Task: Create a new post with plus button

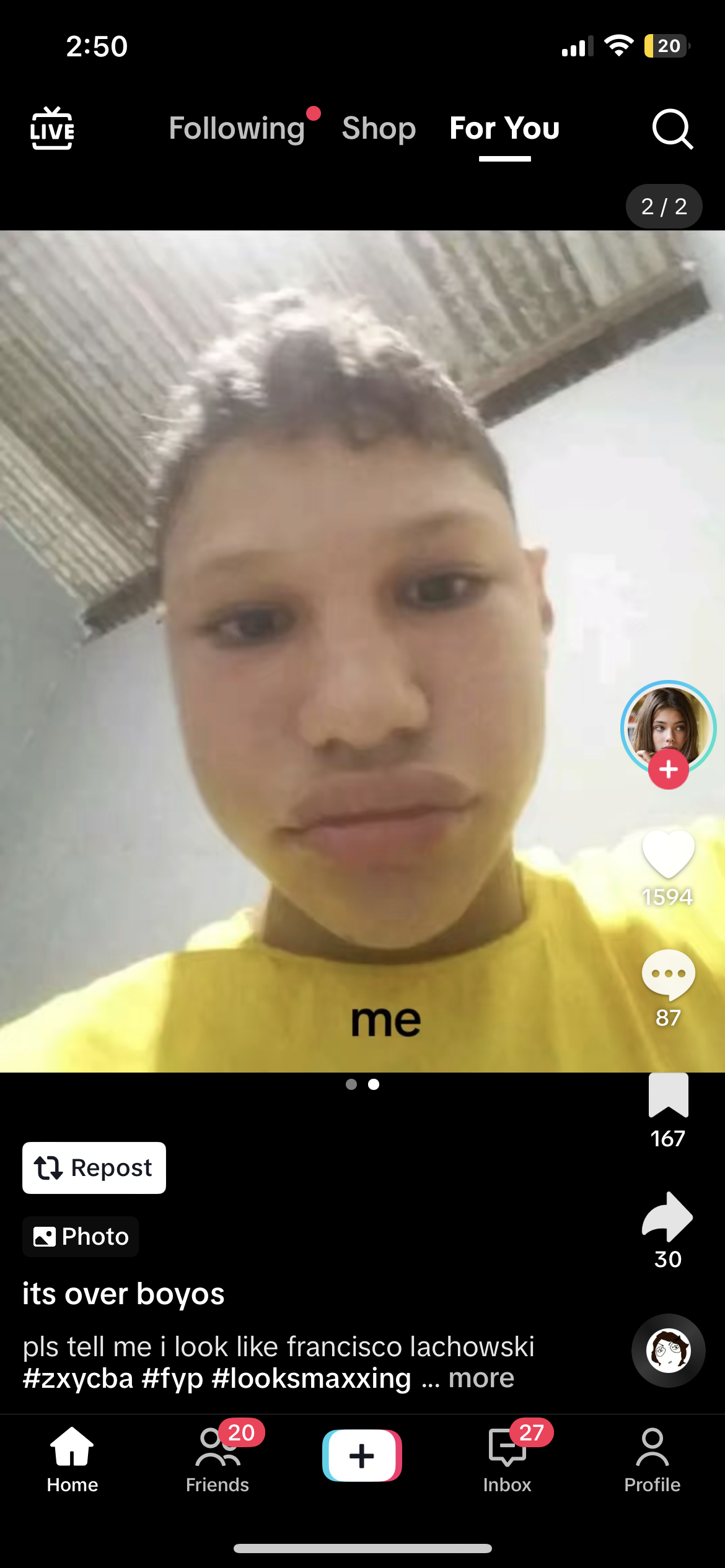Action: (362, 1455)
